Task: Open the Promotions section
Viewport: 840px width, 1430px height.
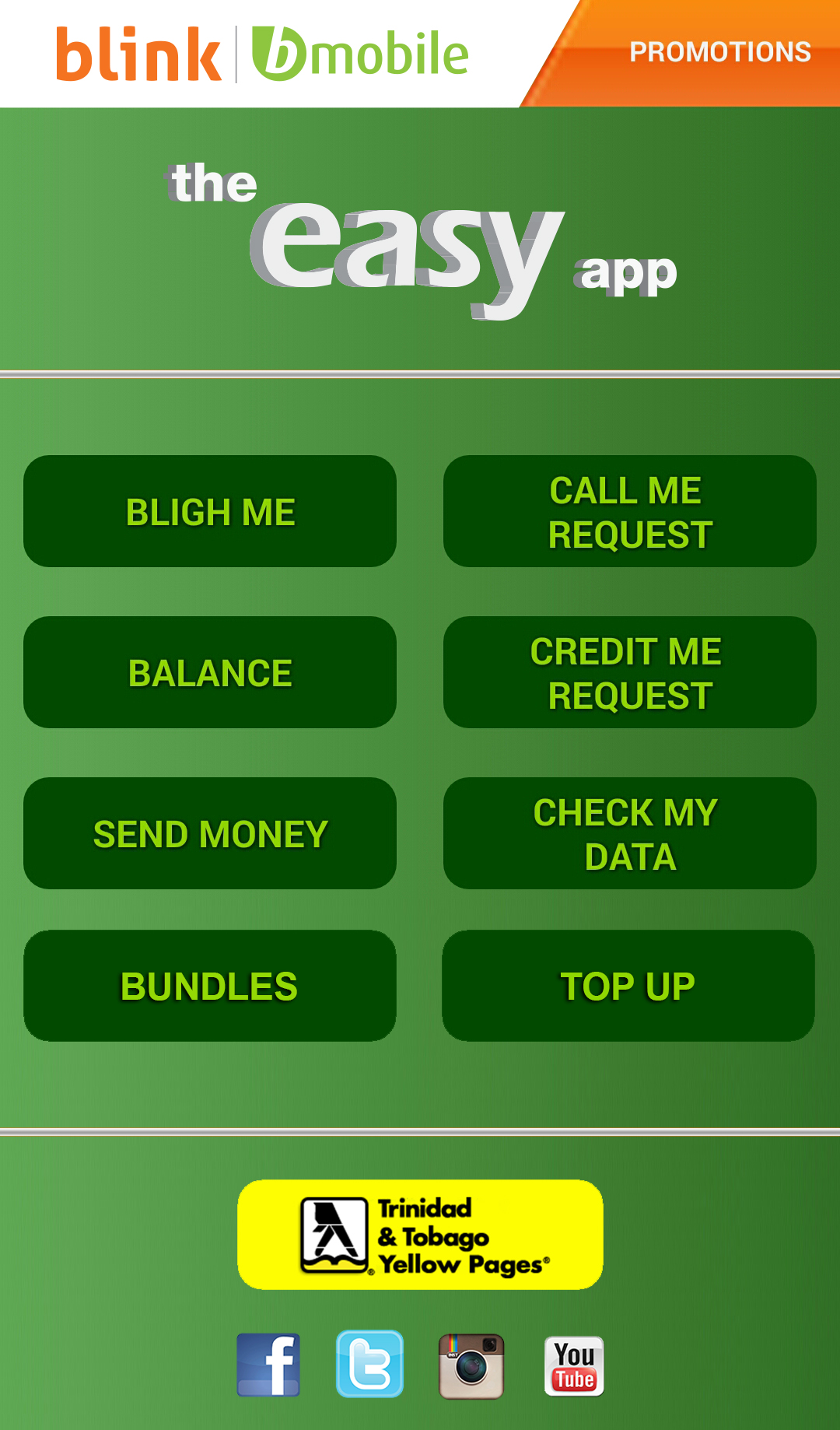Action: [x=719, y=52]
